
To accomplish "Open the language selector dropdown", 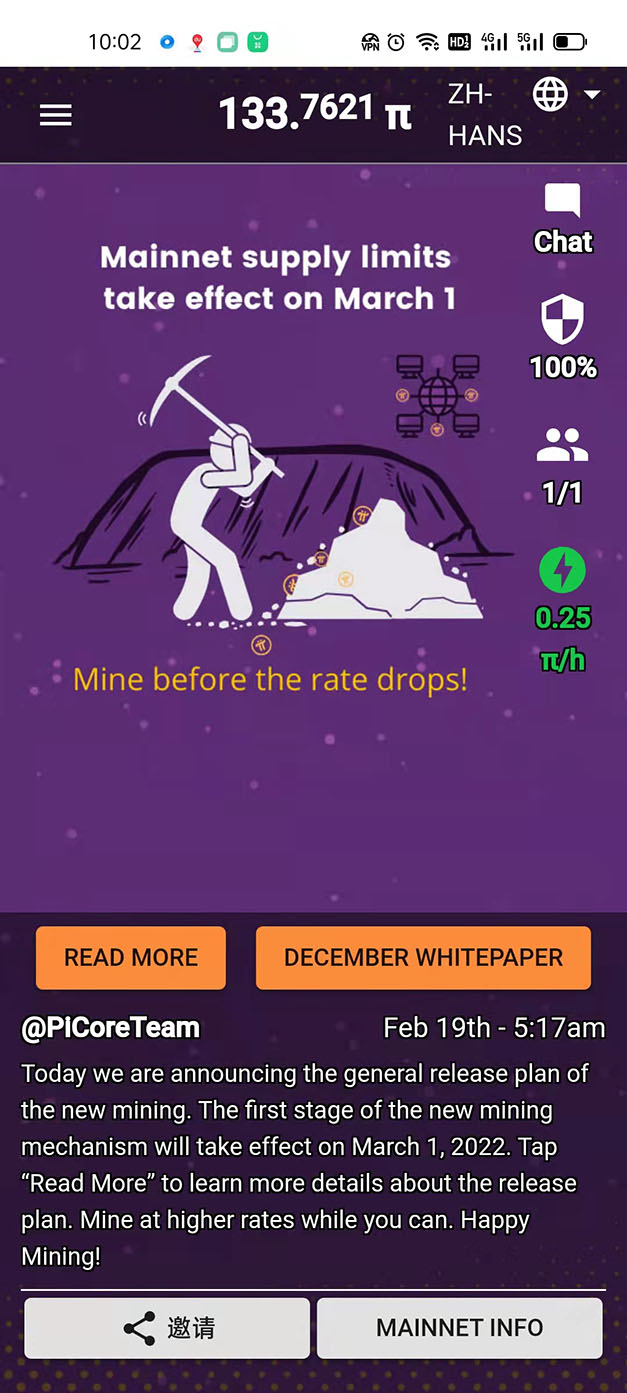I will pos(566,96).
